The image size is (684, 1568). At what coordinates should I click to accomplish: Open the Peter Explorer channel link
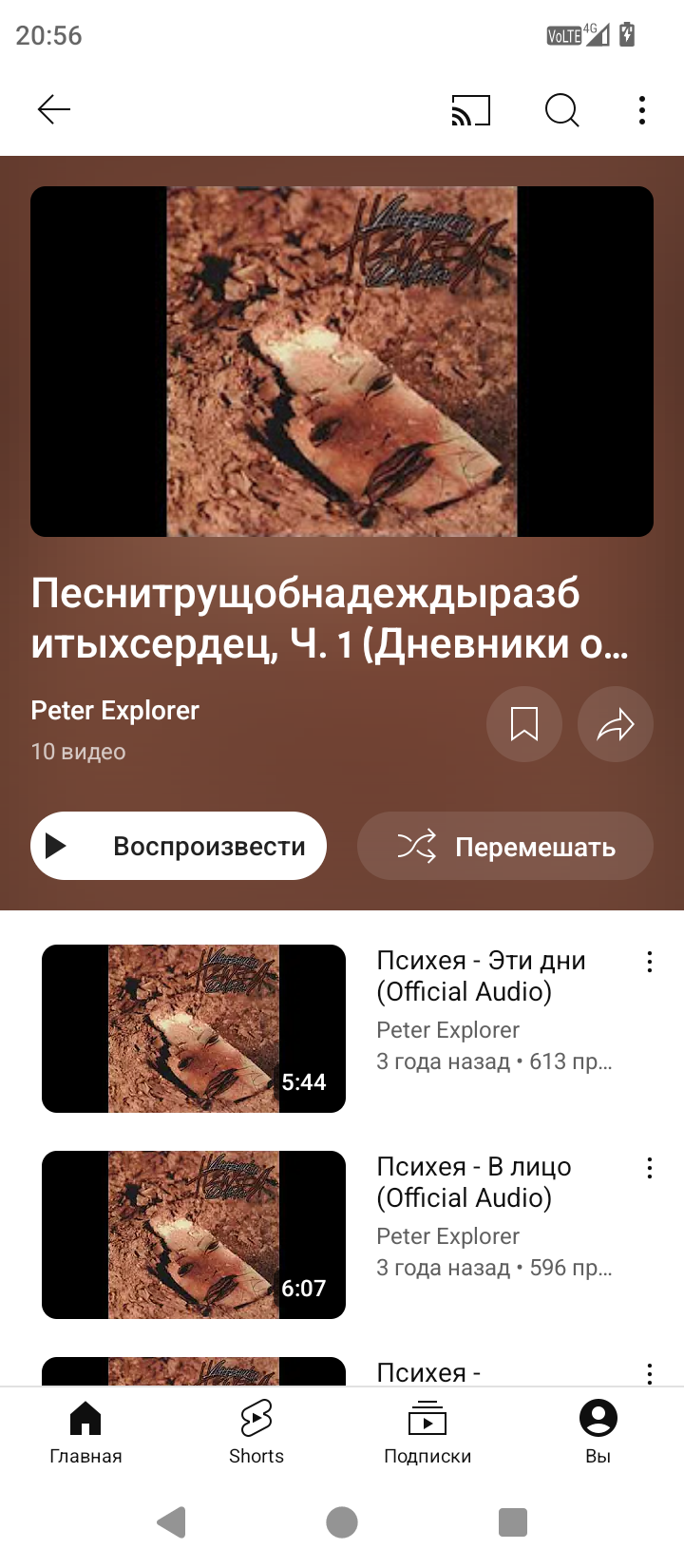115,711
